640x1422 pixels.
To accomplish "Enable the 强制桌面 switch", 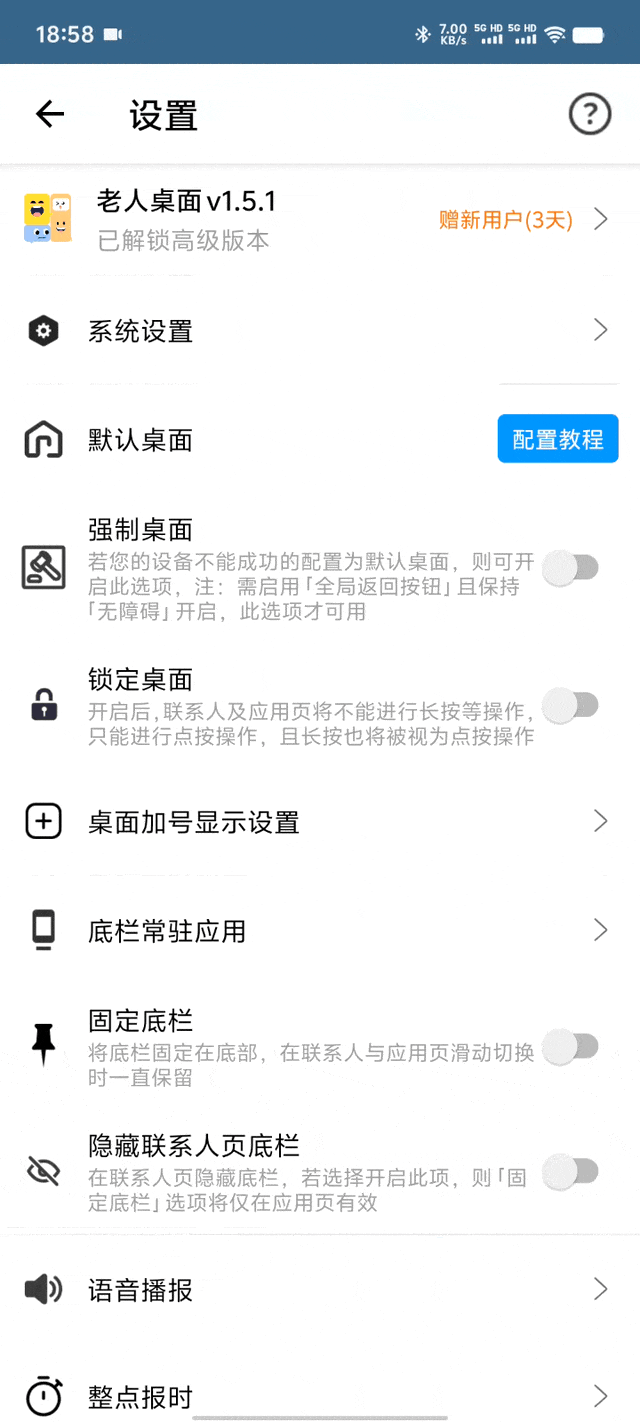I will [x=570, y=569].
